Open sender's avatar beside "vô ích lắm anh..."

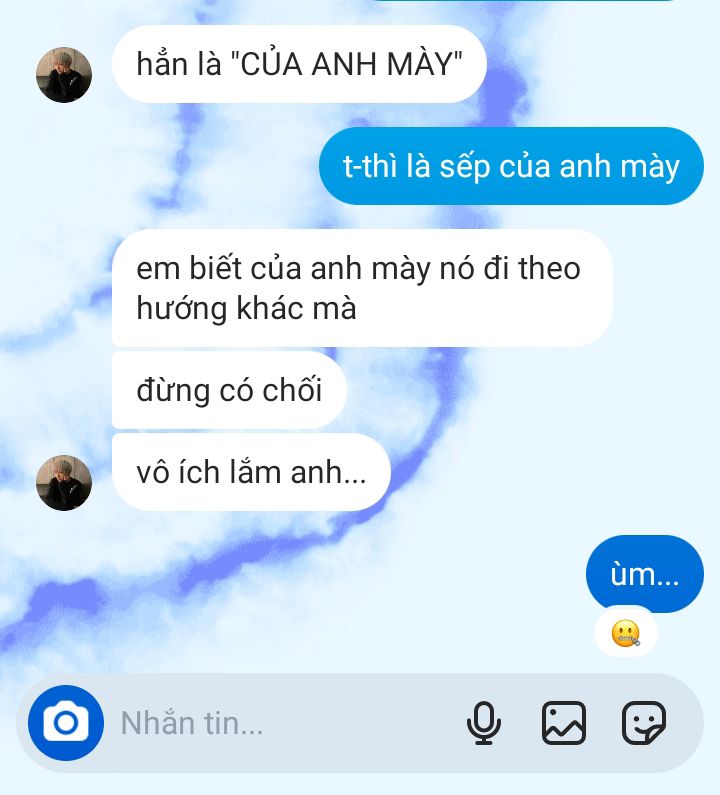tap(64, 483)
